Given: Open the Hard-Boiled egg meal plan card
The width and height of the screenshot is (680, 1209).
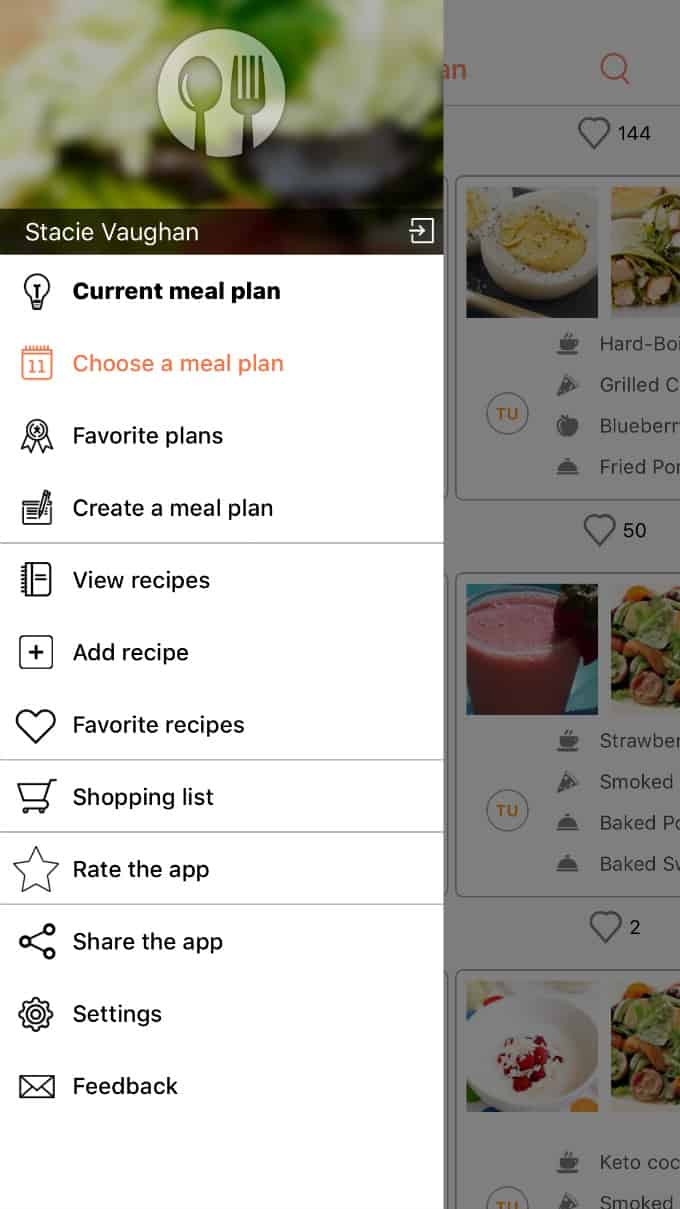Looking at the screenshot, I should tap(568, 338).
